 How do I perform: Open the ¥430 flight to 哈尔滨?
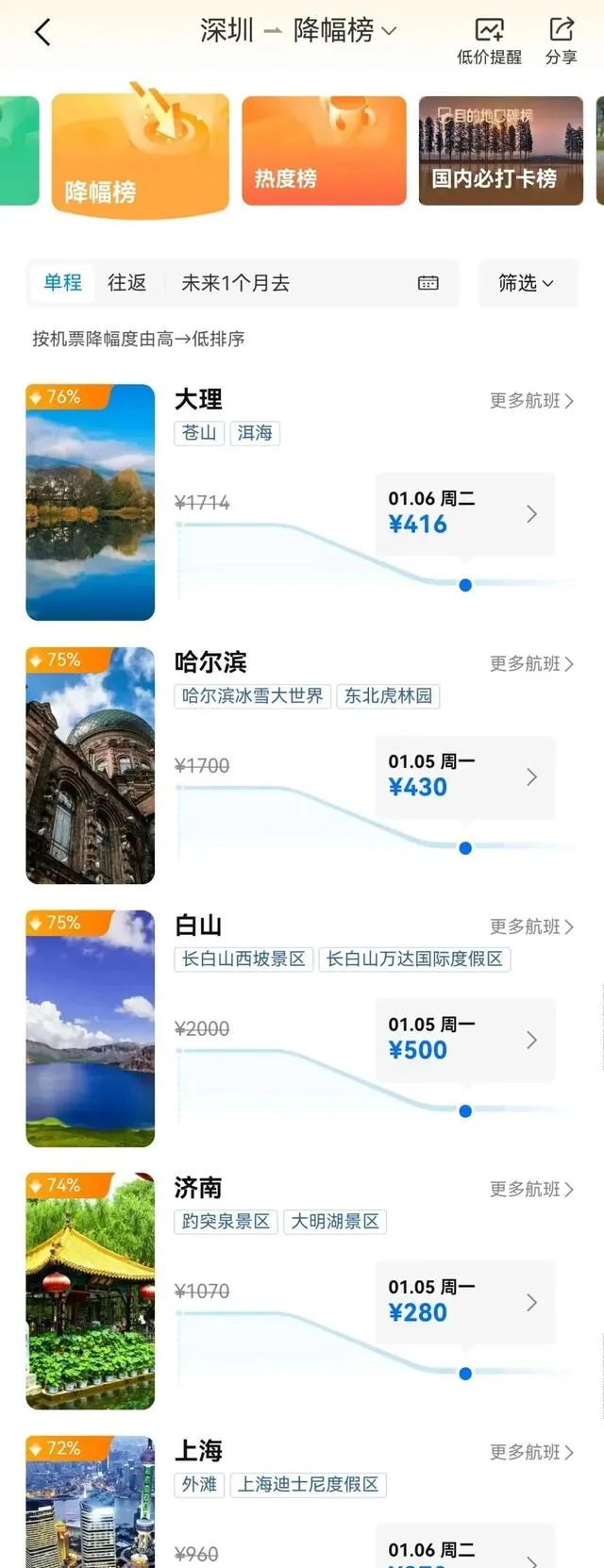pyautogui.click(x=464, y=776)
